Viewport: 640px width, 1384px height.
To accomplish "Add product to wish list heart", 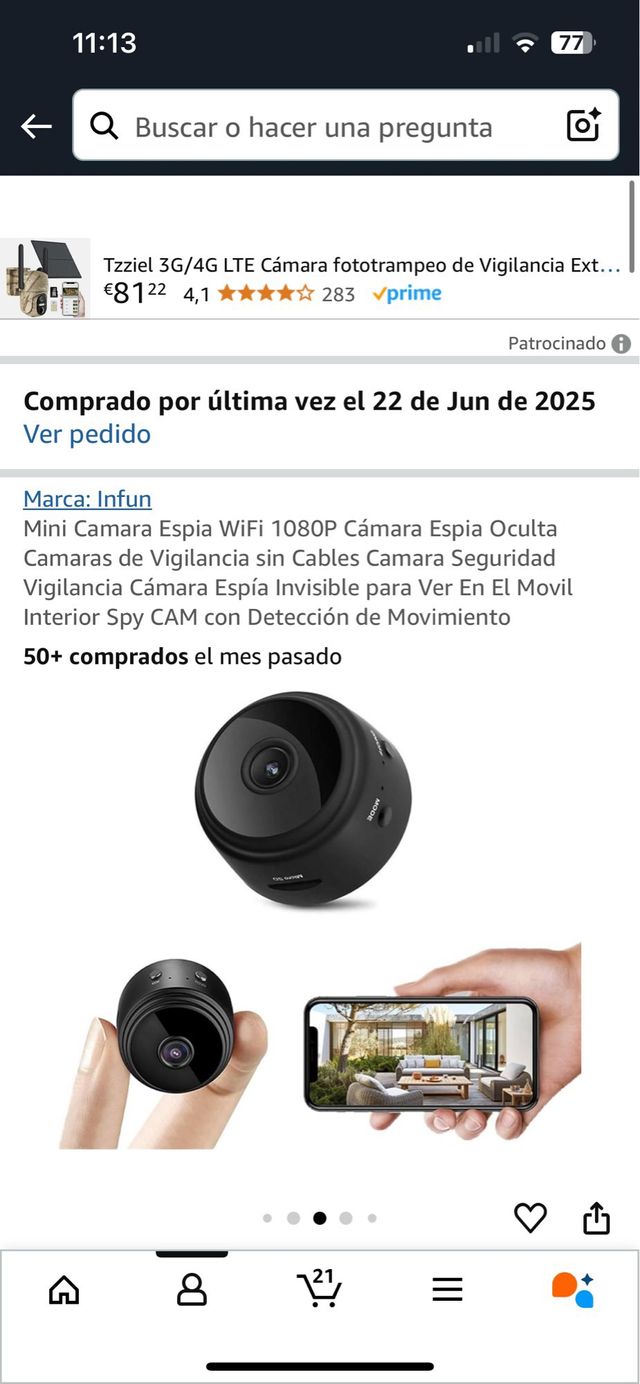I will tap(530, 1217).
